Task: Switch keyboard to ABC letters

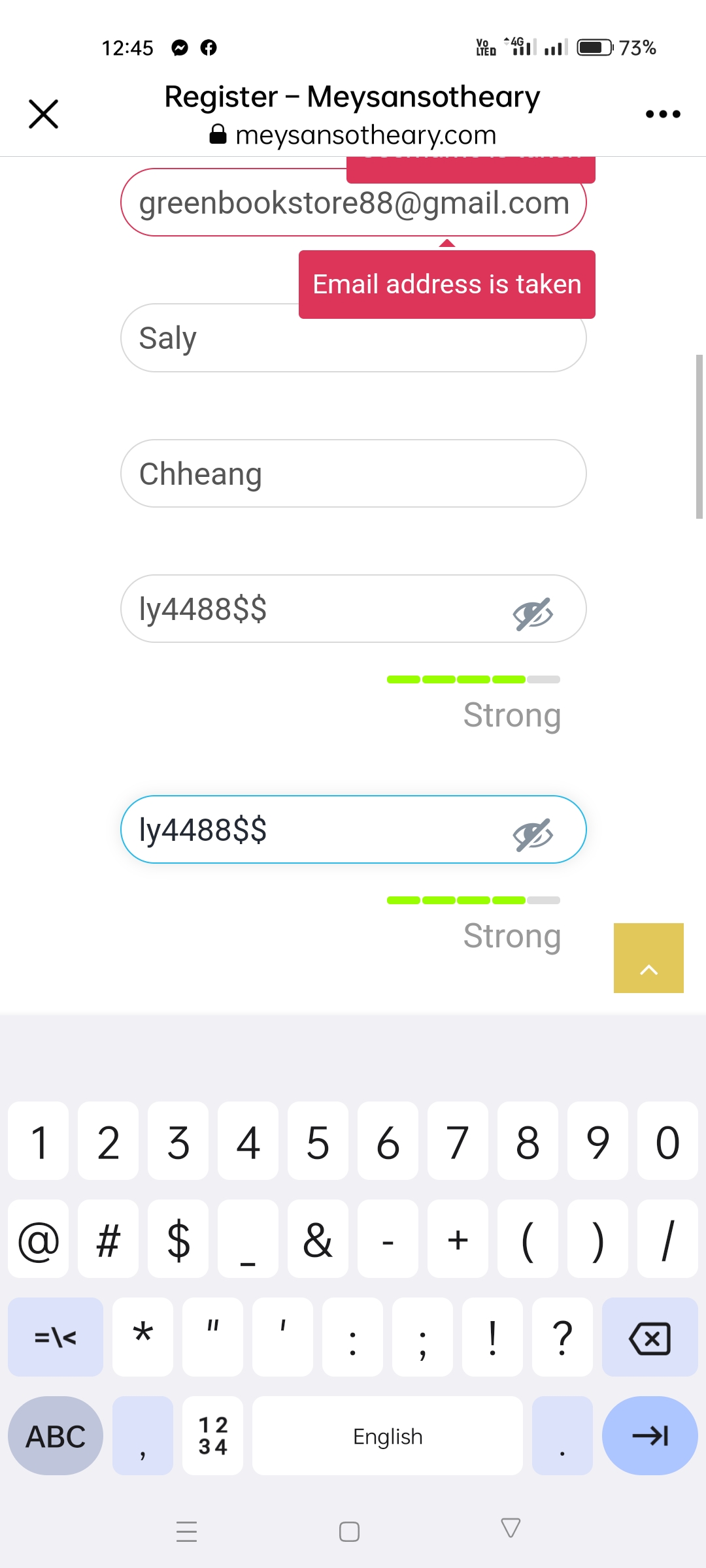Action: pos(56,1436)
